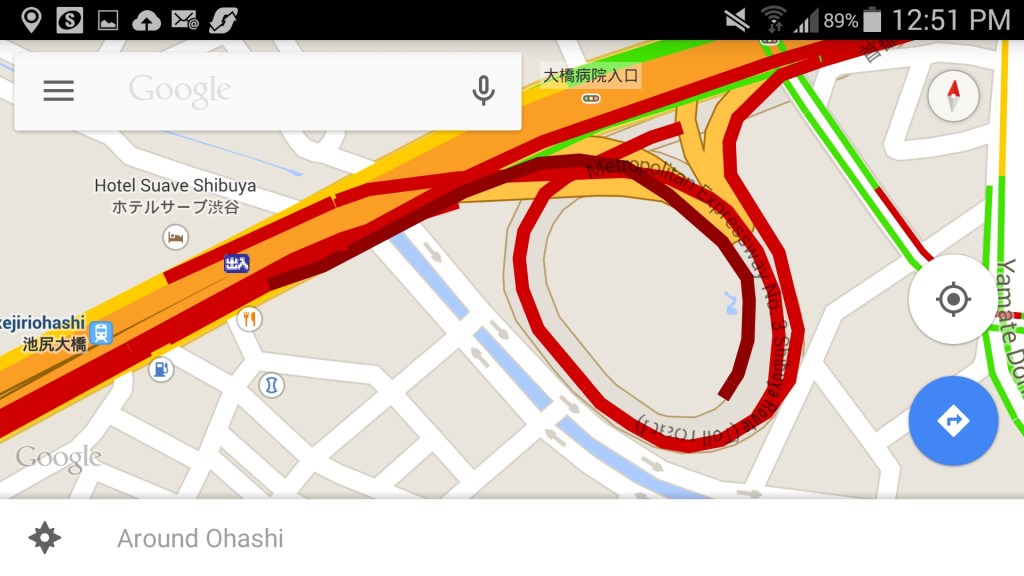This screenshot has width=1024, height=576.
Task: Open the hamburger menu drawer
Action: pyautogui.click(x=58, y=91)
